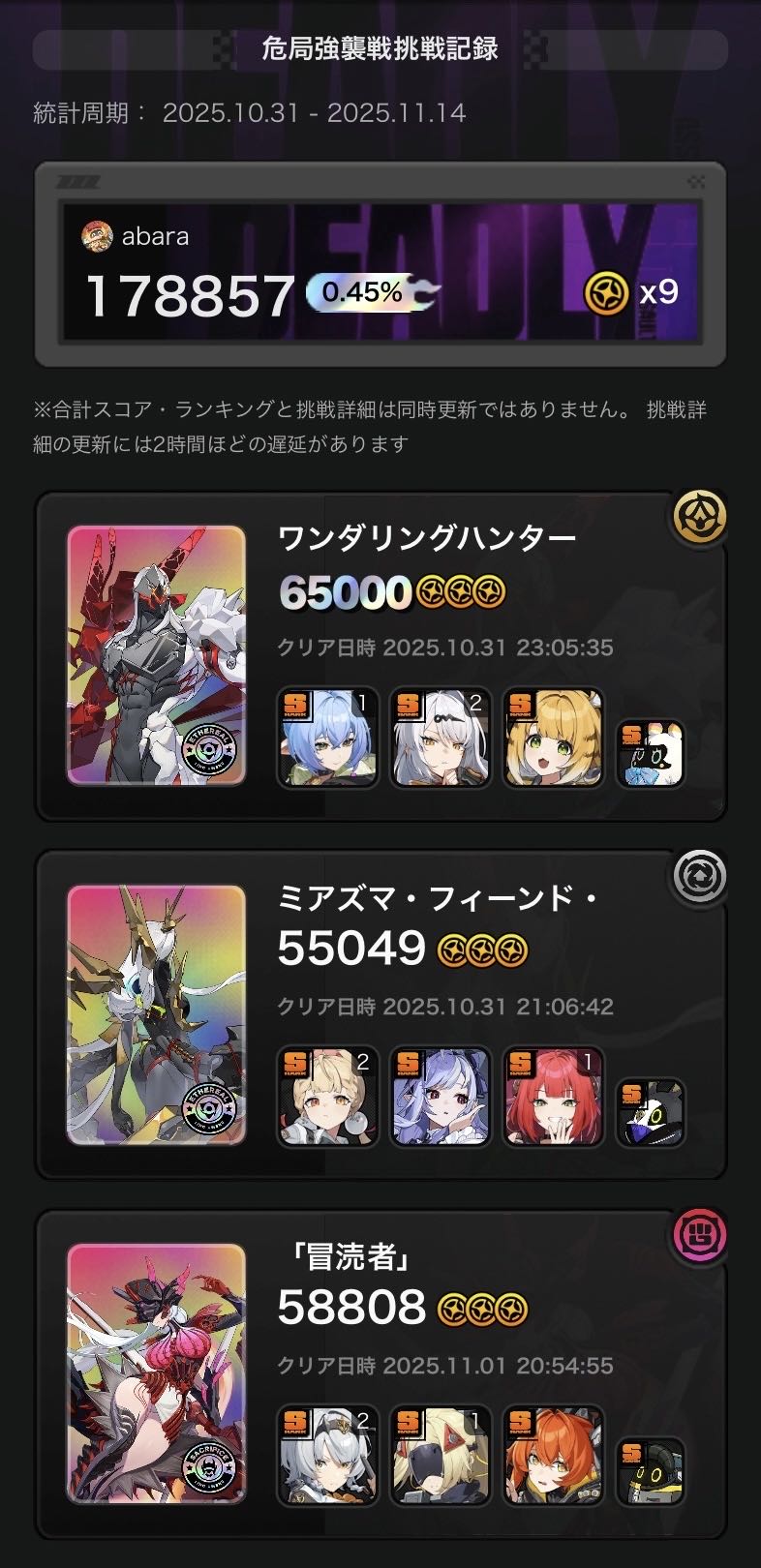Screen dimensions: 761x1568
Task: Tap the blue-haired agent in ワンダリングハンター team
Action: [x=326, y=738]
